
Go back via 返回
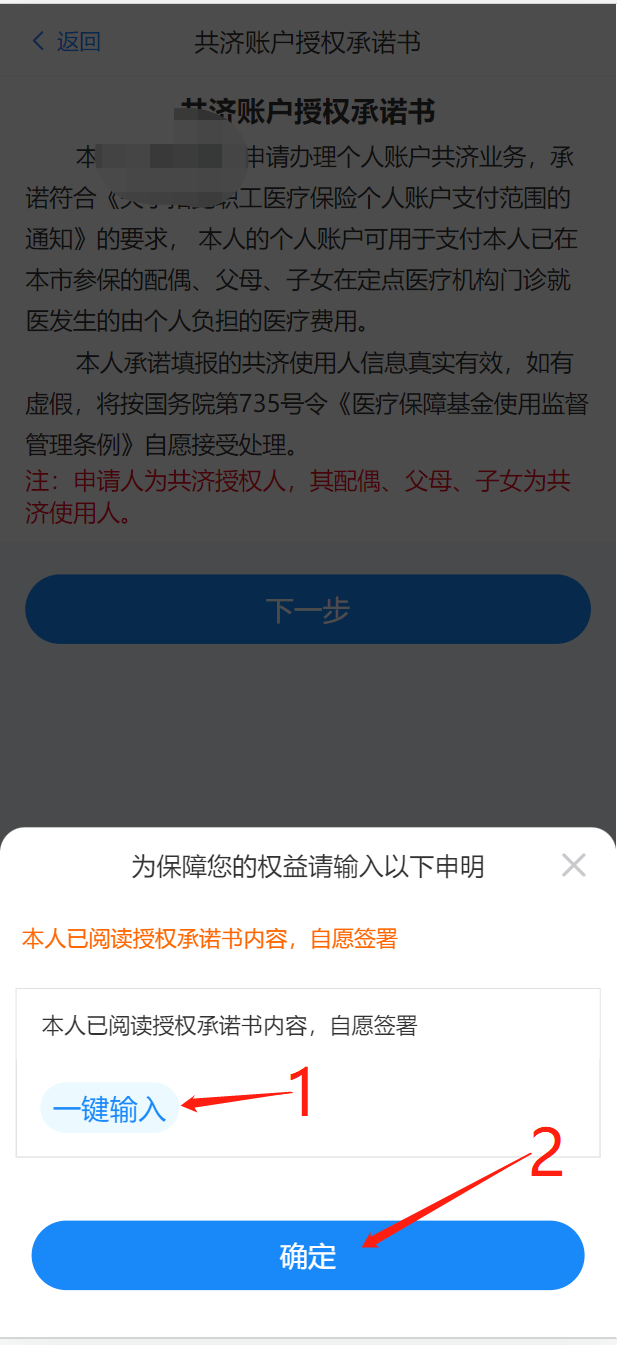click(66, 41)
